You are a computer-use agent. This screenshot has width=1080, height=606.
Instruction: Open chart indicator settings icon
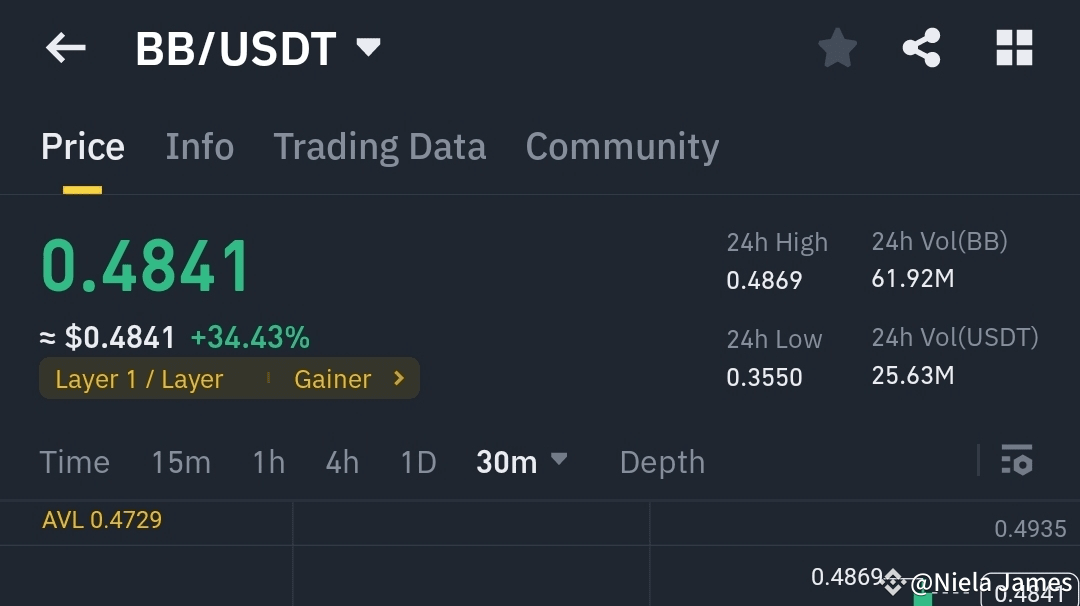1016,460
